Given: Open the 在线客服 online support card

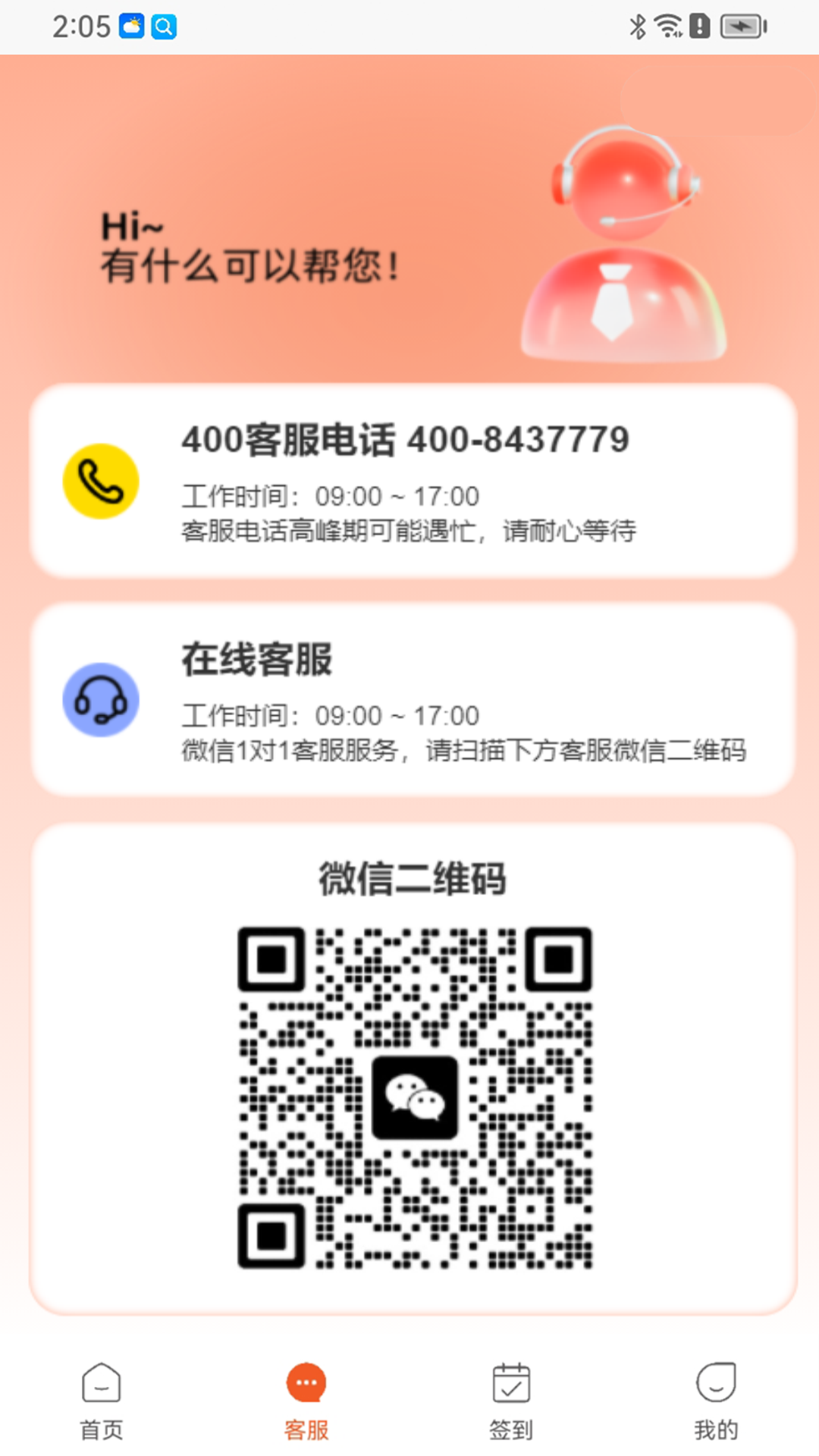Looking at the screenshot, I should pyautogui.click(x=413, y=699).
